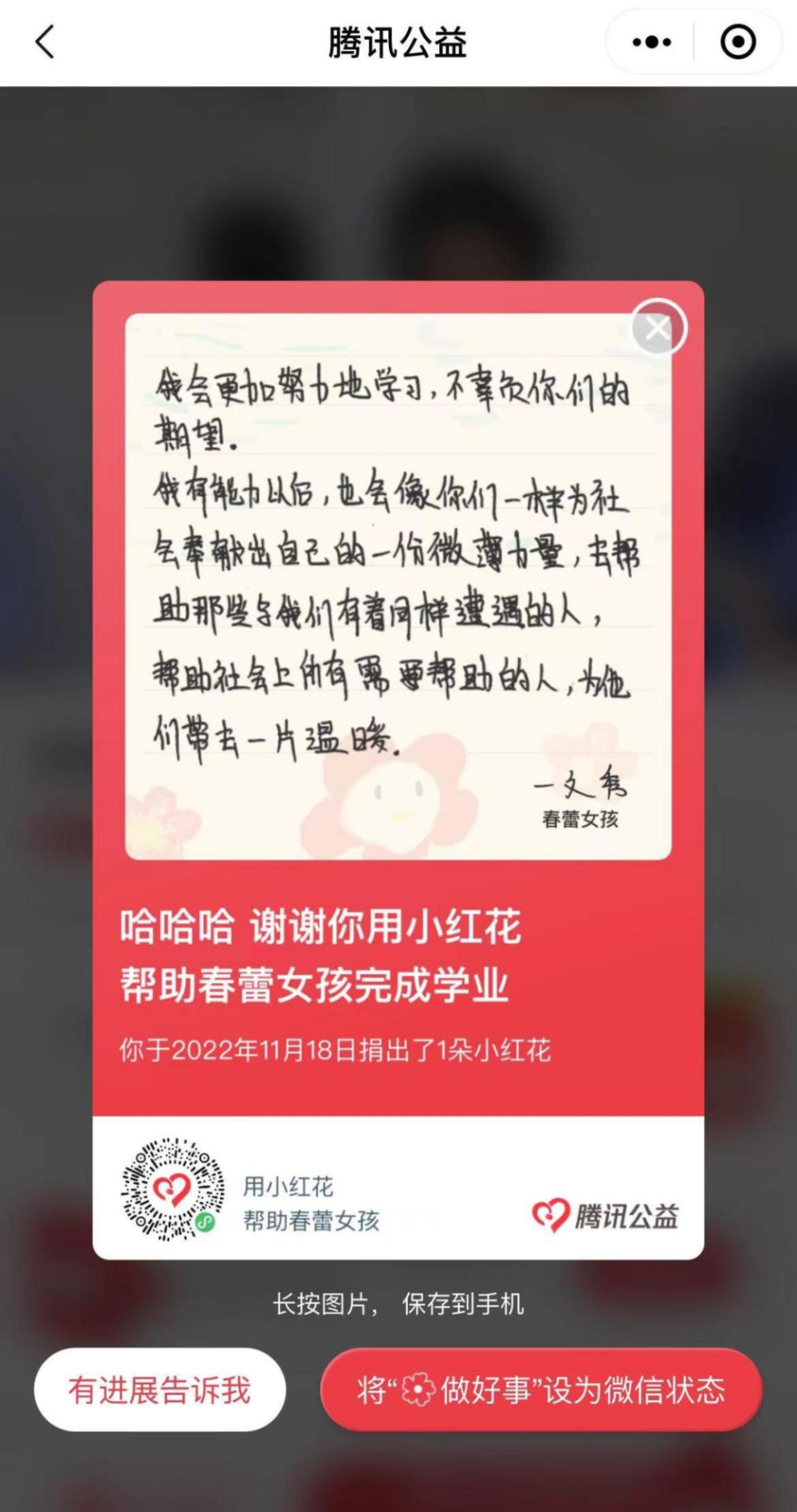Screen dimensions: 797x1512
Task: Tap 有进展告诉我 button
Action: pos(159,1391)
